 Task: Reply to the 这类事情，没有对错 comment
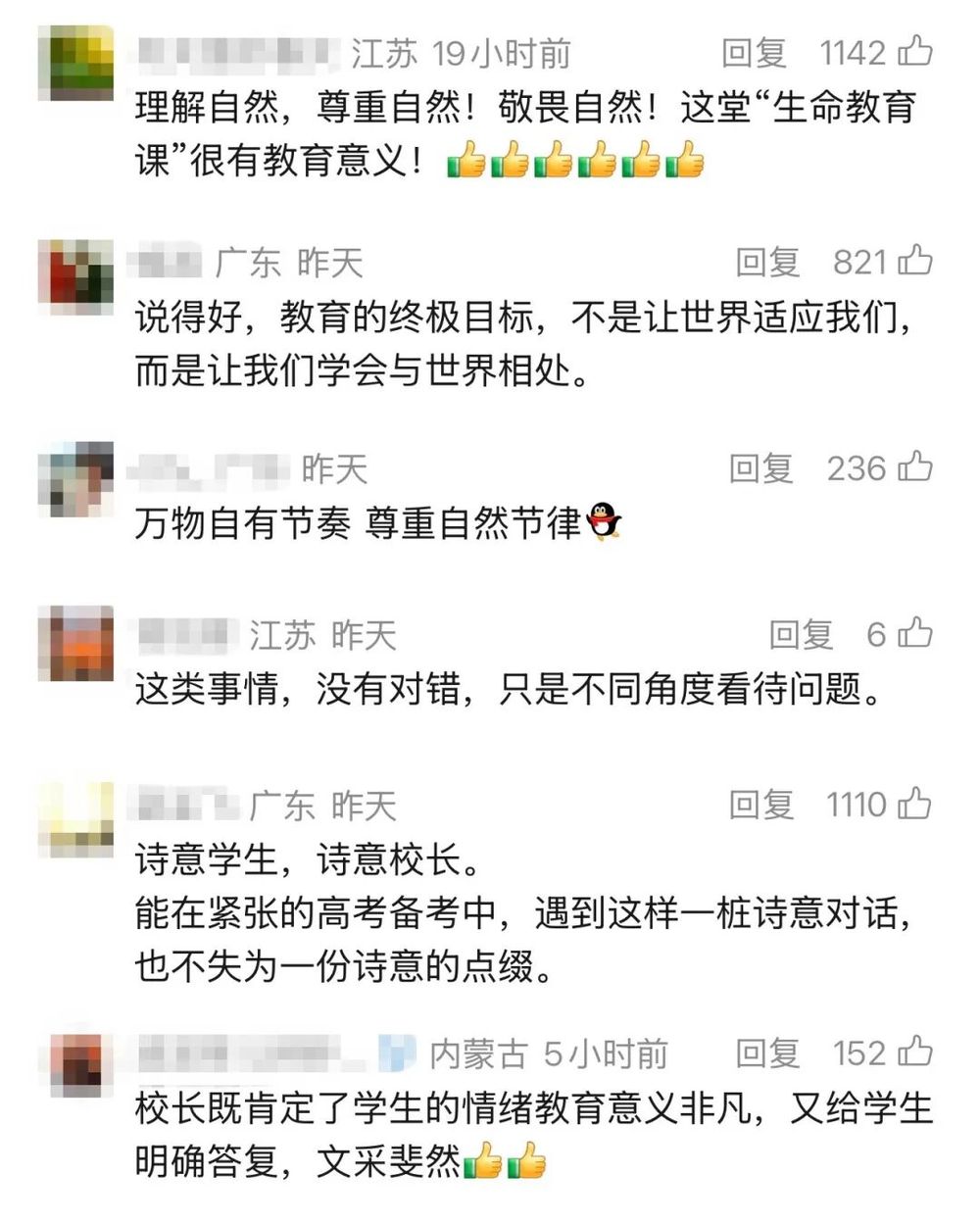point(801,635)
